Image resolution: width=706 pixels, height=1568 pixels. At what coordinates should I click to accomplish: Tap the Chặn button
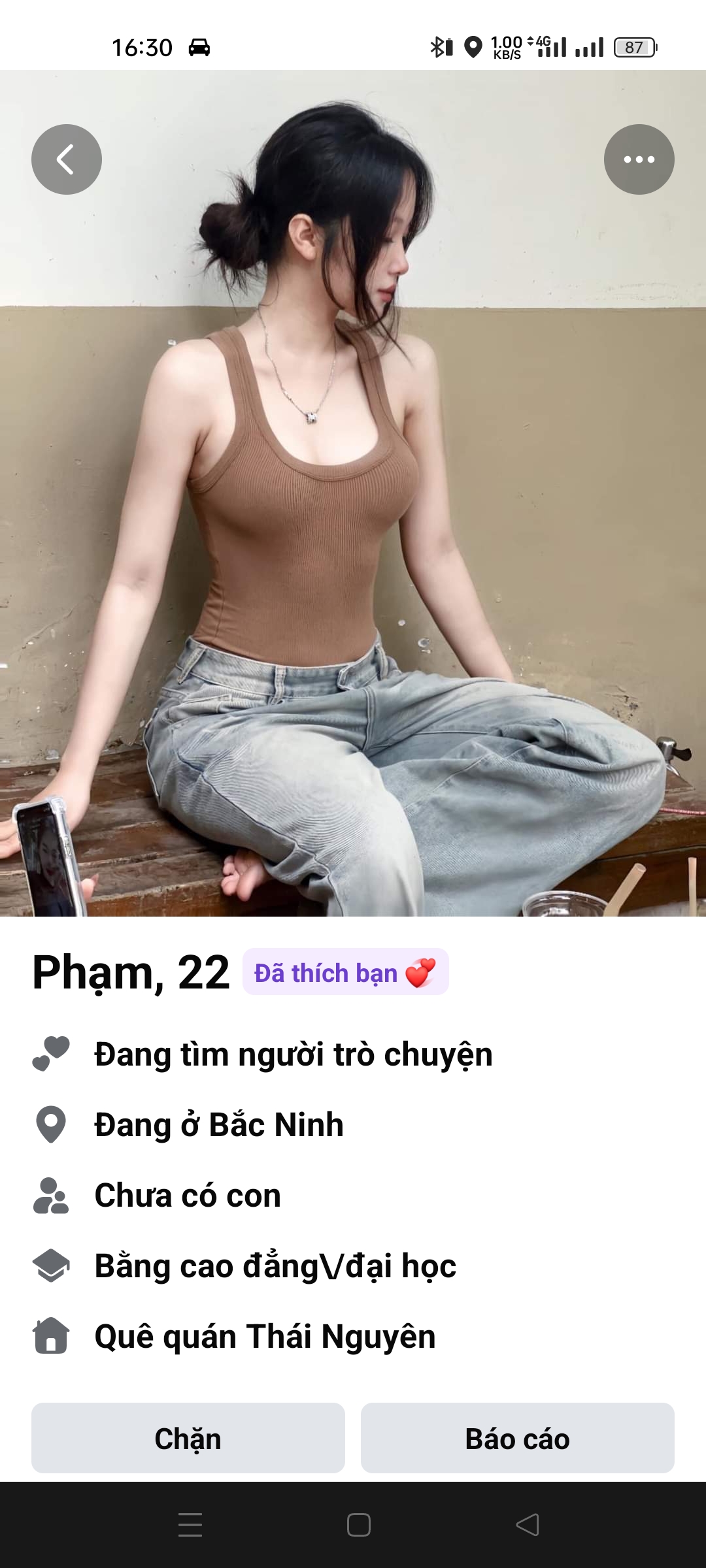(x=188, y=1438)
